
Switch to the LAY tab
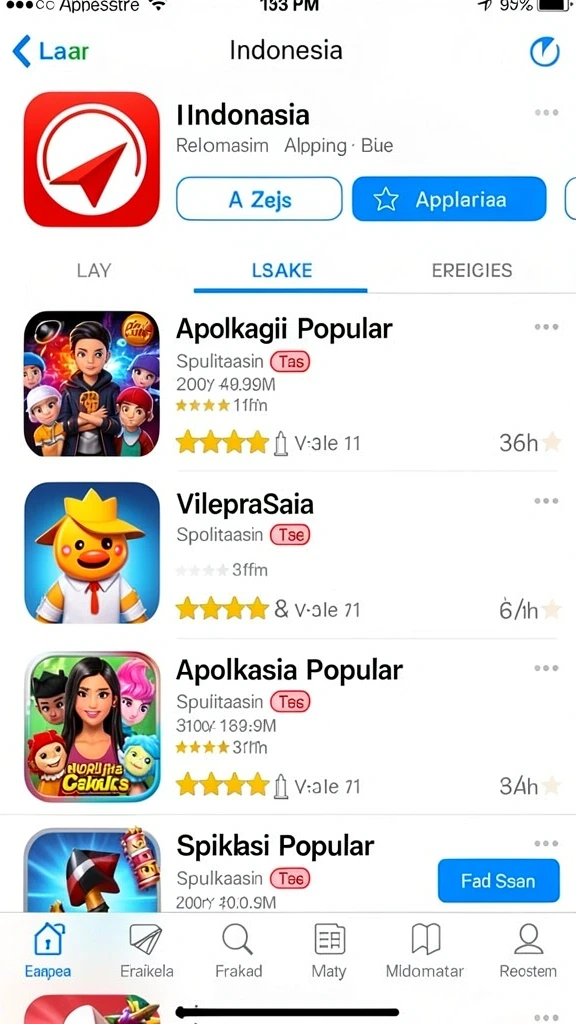tap(94, 270)
